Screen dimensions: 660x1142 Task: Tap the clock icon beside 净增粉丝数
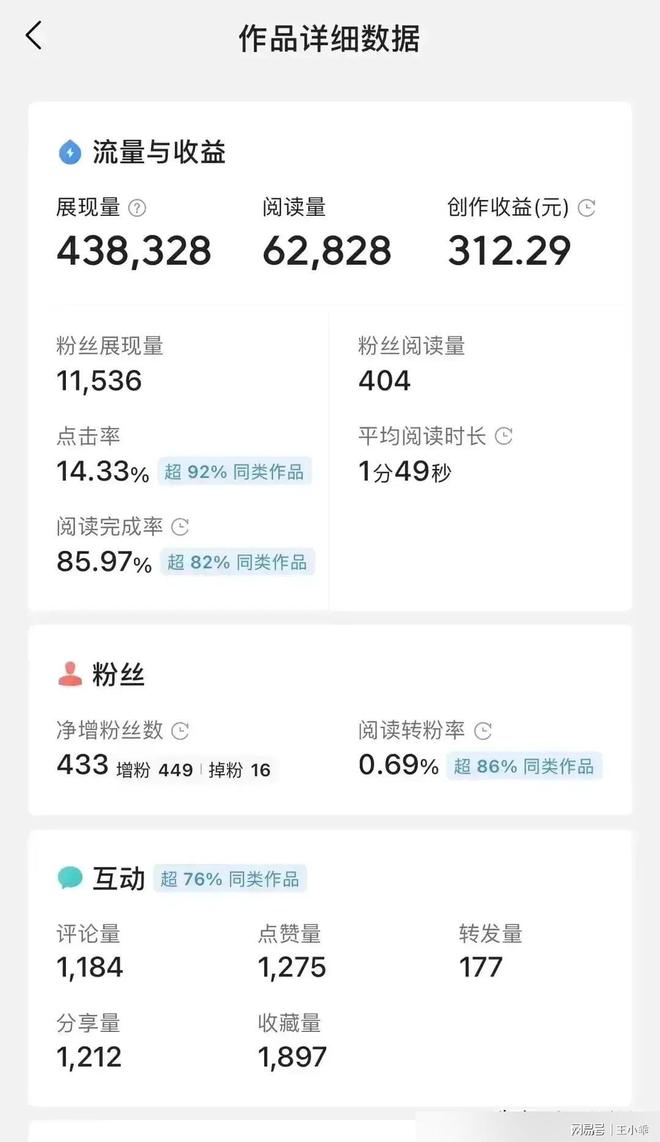[179, 731]
